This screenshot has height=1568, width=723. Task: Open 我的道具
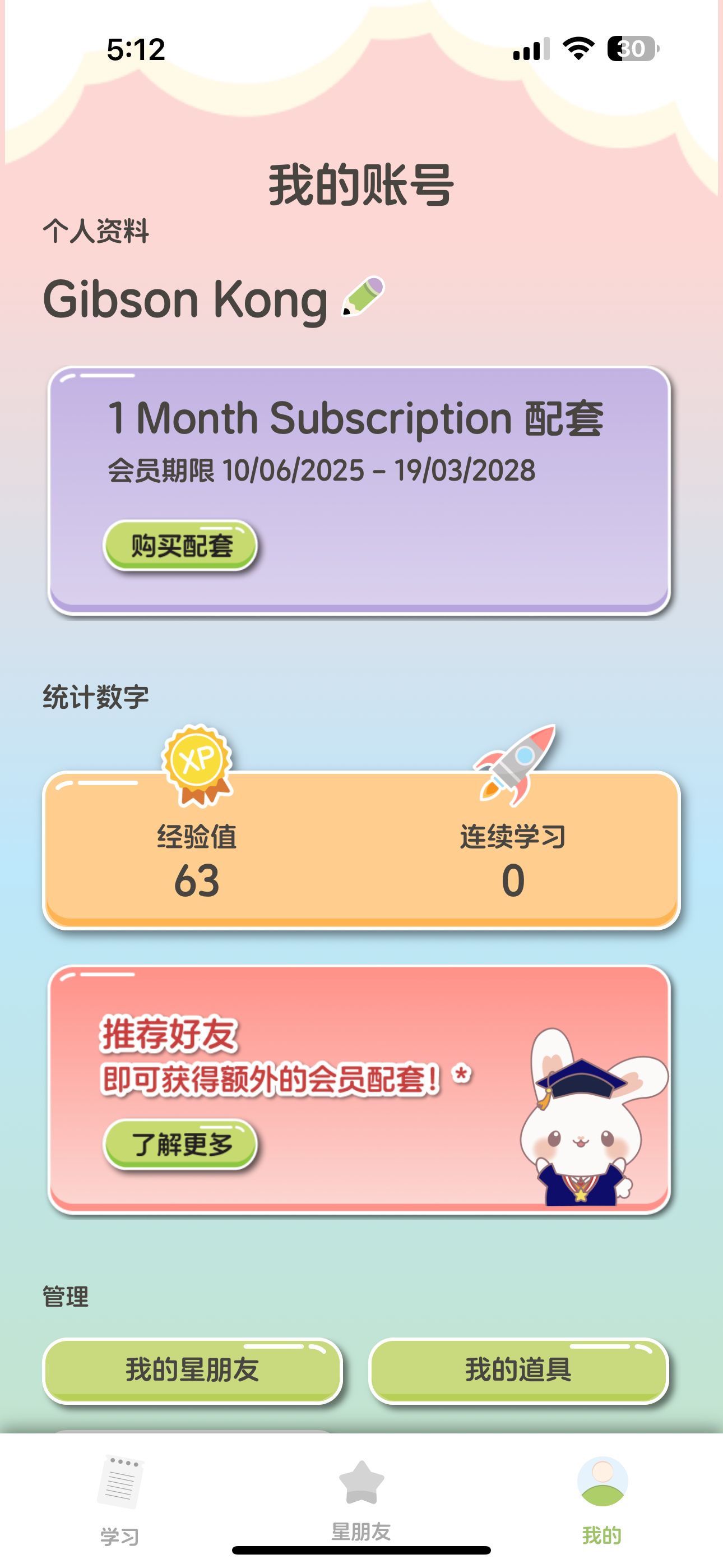pyautogui.click(x=518, y=1371)
